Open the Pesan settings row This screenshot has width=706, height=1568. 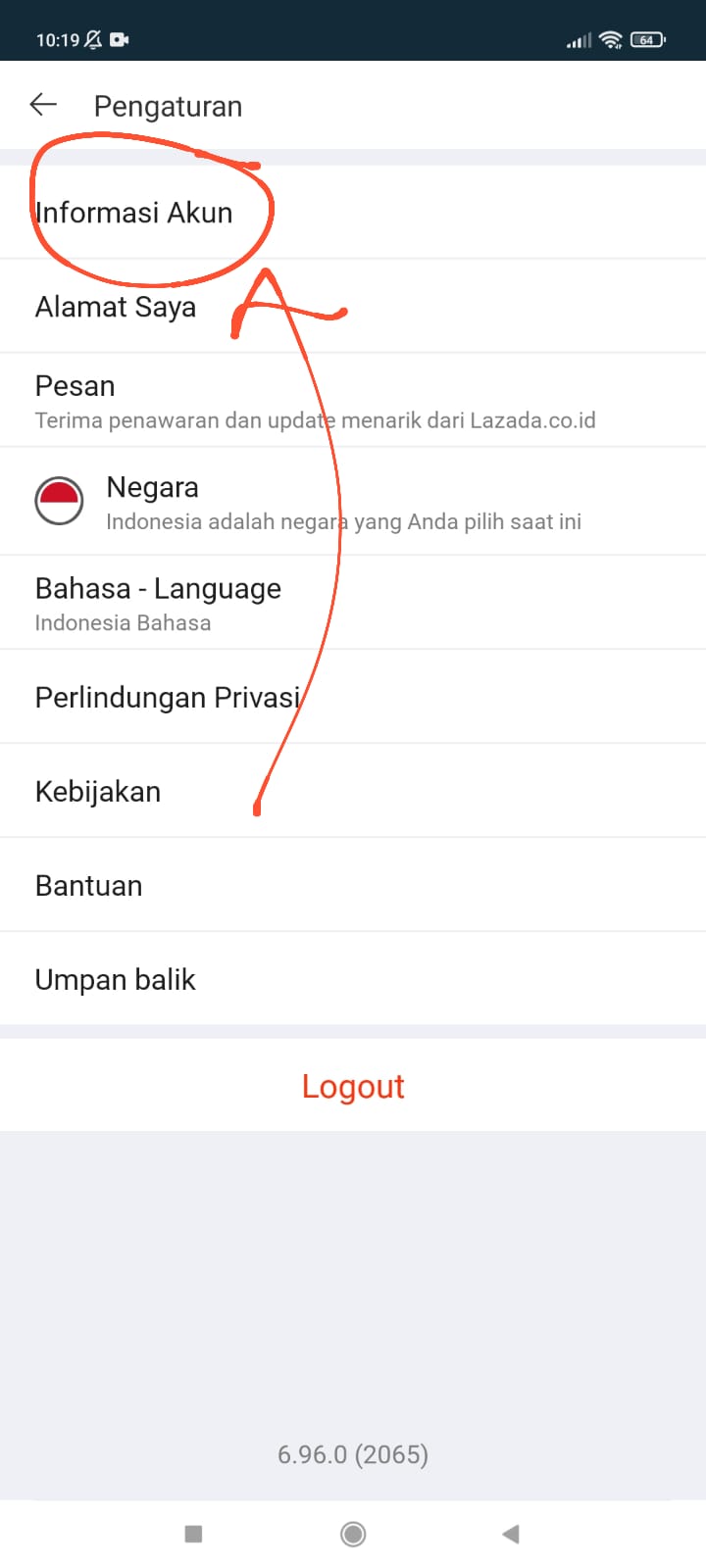[x=353, y=400]
